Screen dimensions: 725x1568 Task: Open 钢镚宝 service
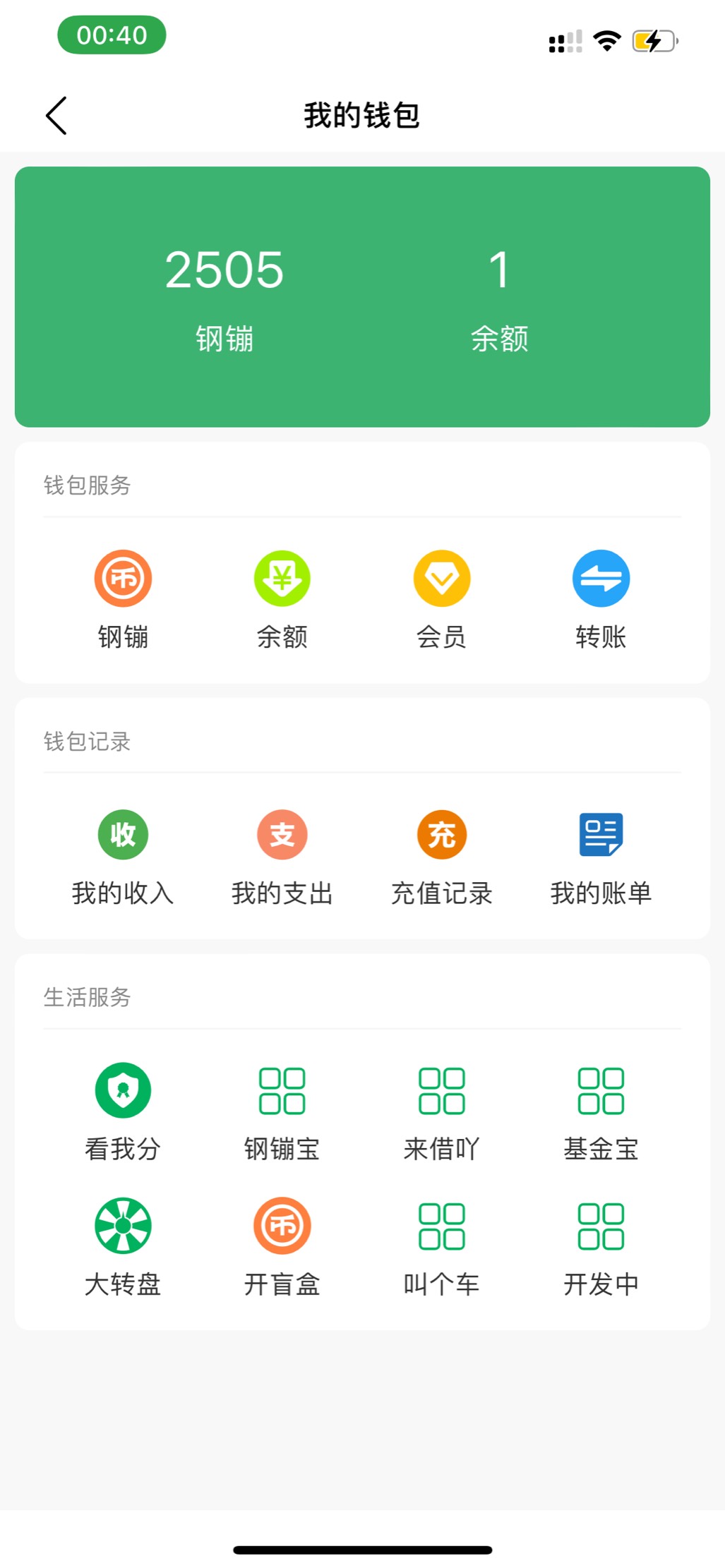coord(282,1112)
